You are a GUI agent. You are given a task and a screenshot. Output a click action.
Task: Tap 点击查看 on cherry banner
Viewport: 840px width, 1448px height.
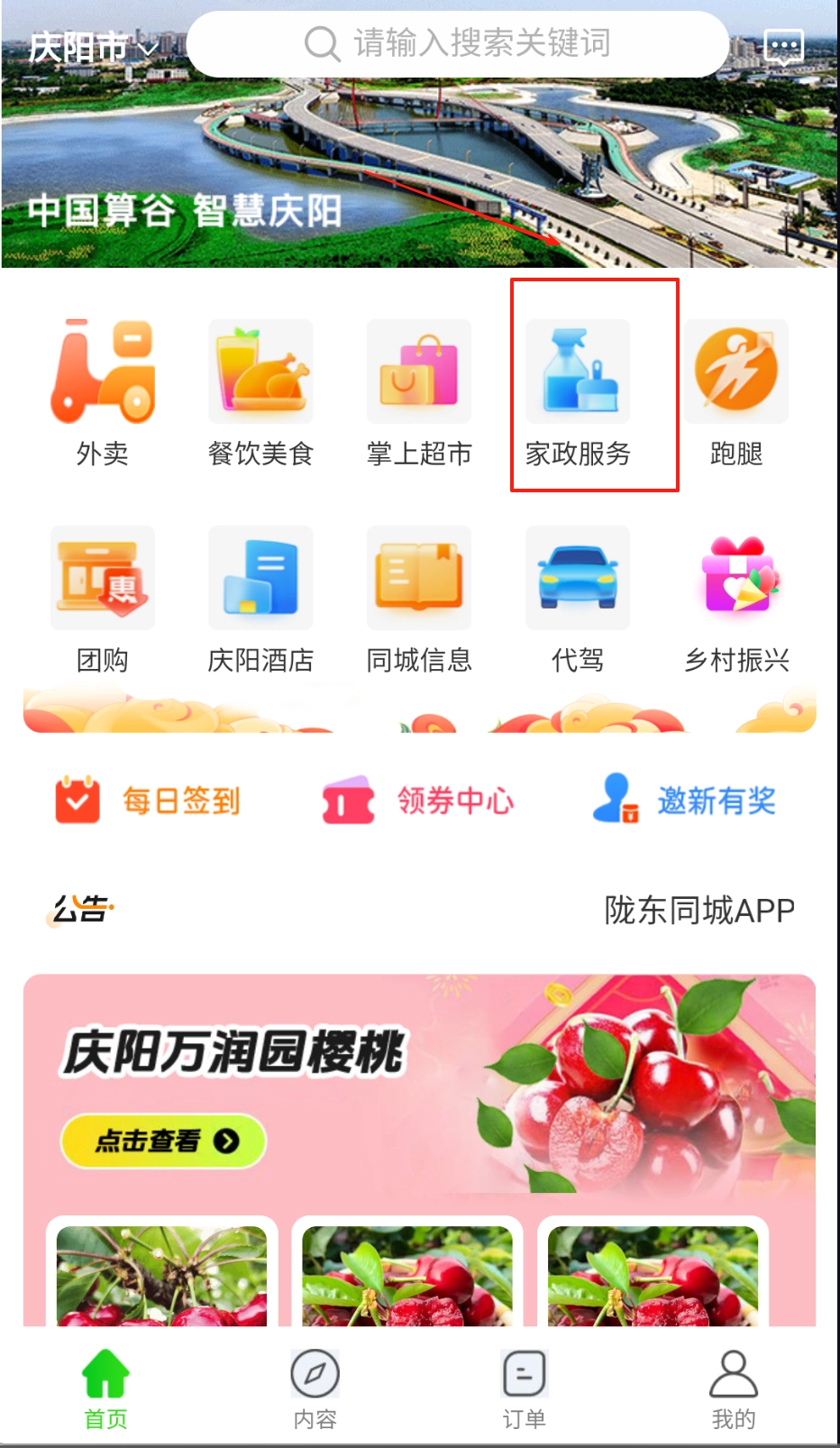[163, 1141]
